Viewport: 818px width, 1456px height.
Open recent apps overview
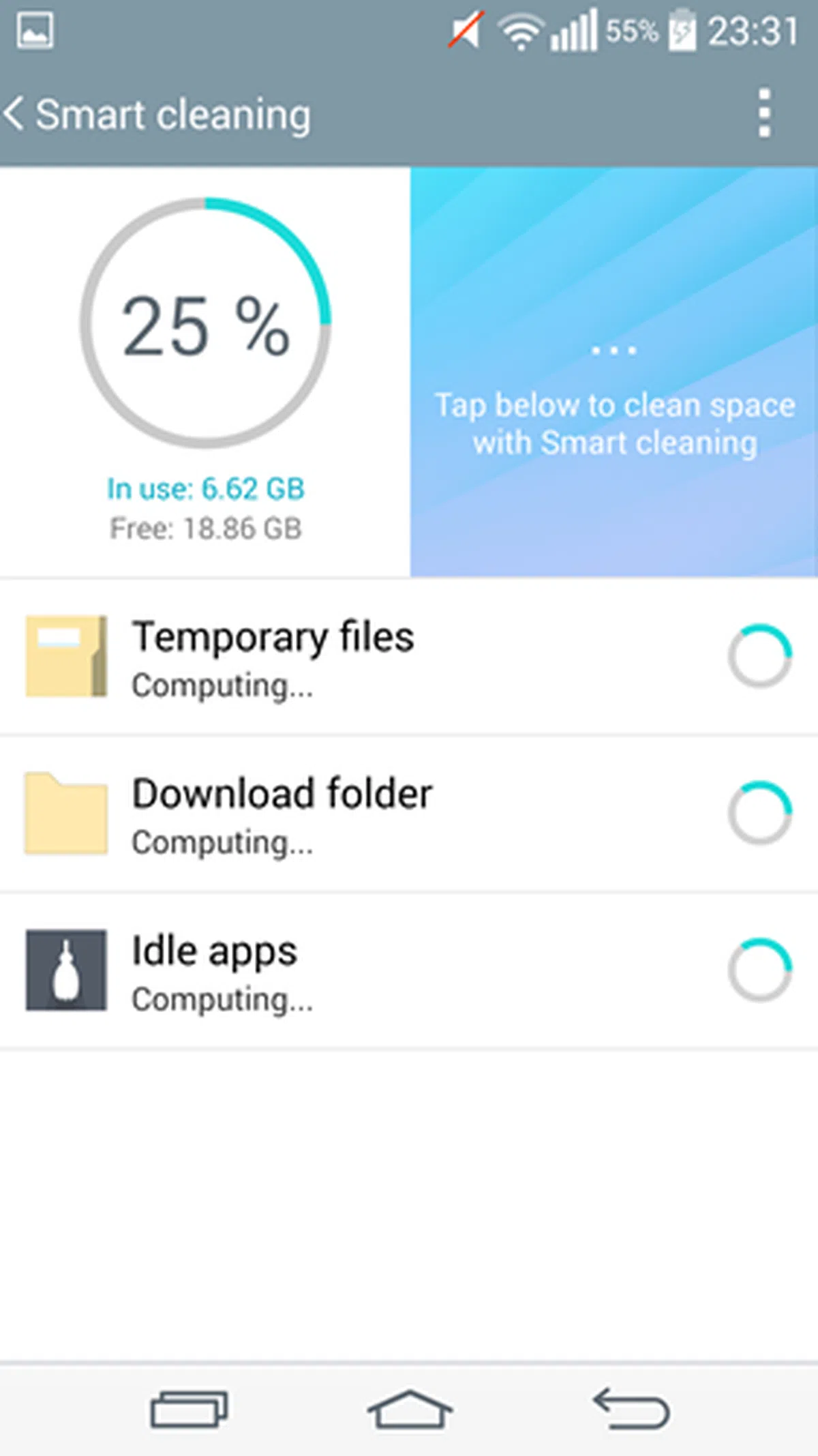[189, 1409]
